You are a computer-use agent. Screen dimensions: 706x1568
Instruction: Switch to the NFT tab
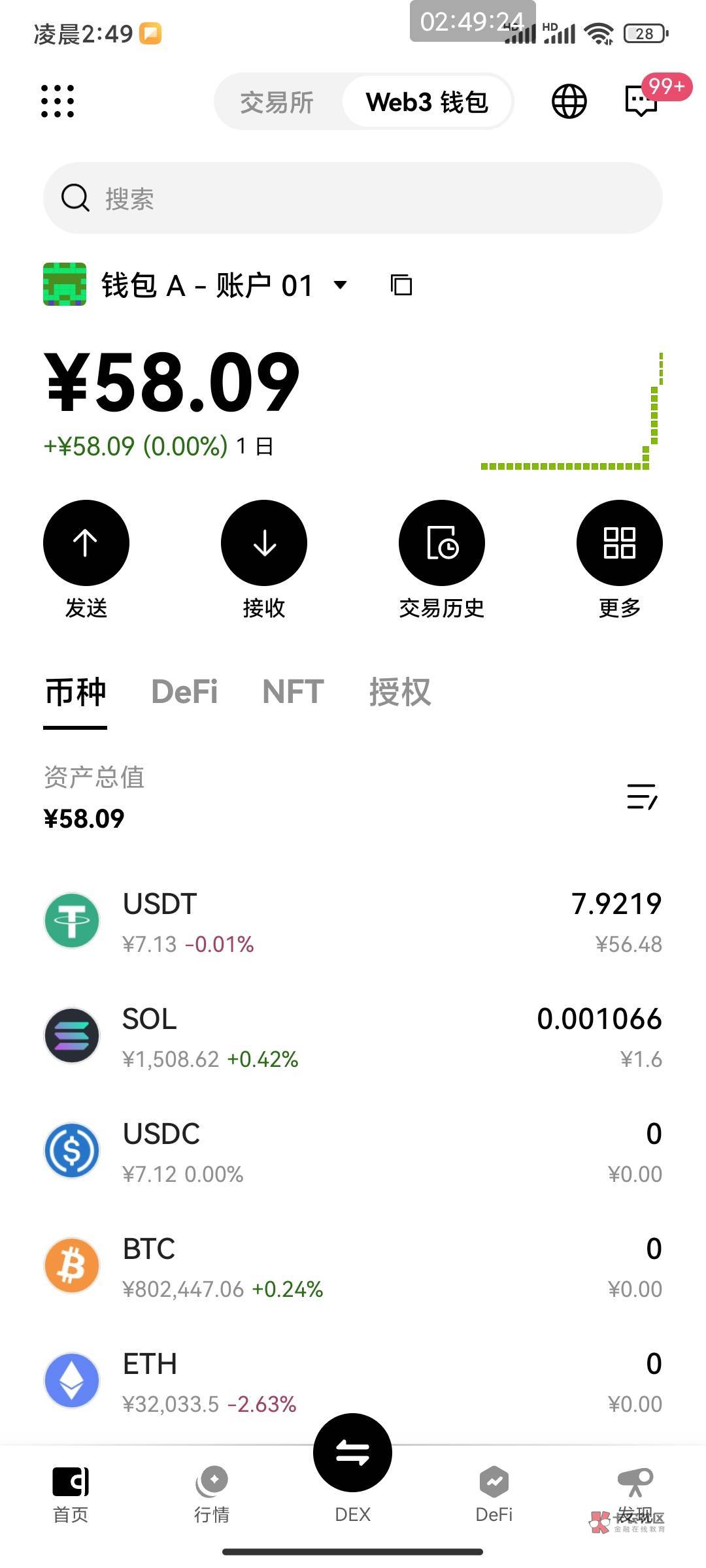click(x=293, y=692)
